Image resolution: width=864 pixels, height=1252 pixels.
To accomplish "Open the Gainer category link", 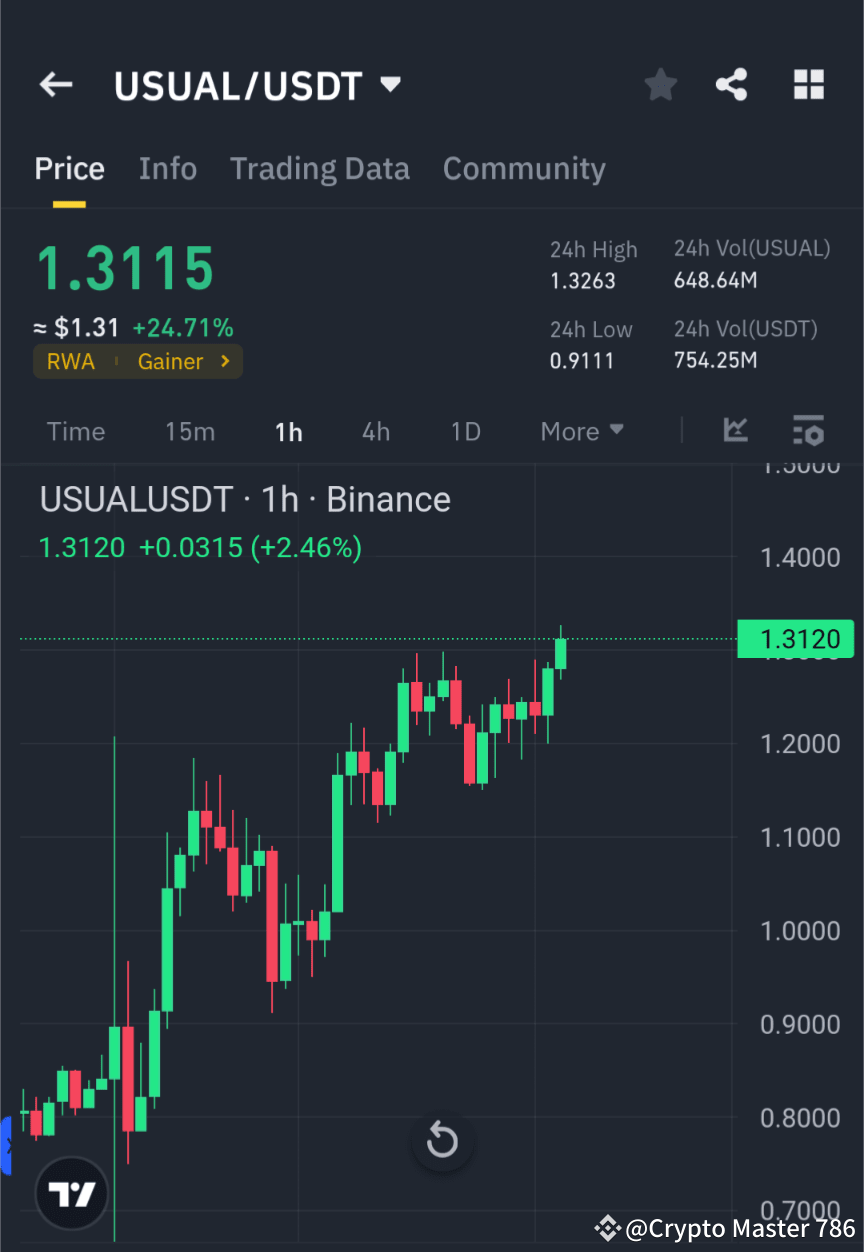I will (x=170, y=362).
